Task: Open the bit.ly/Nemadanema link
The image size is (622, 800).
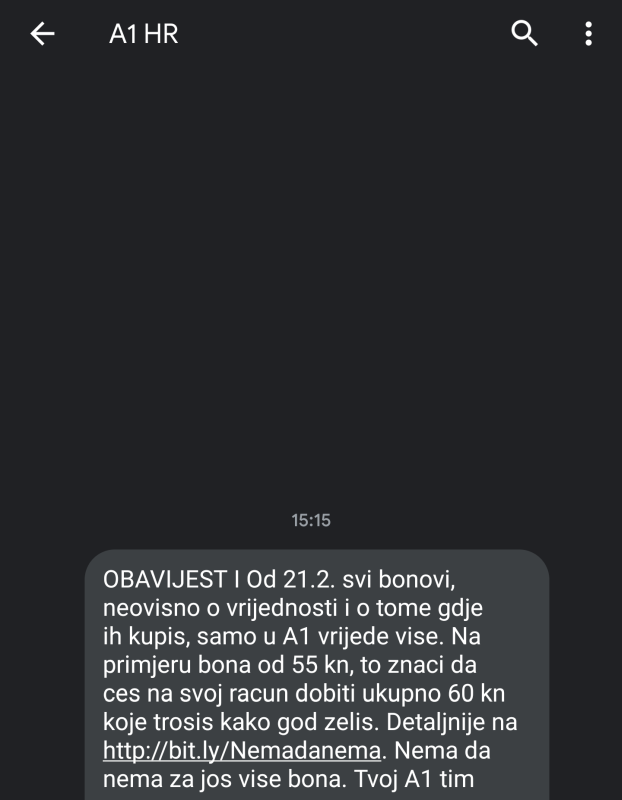Action: [x=243, y=750]
